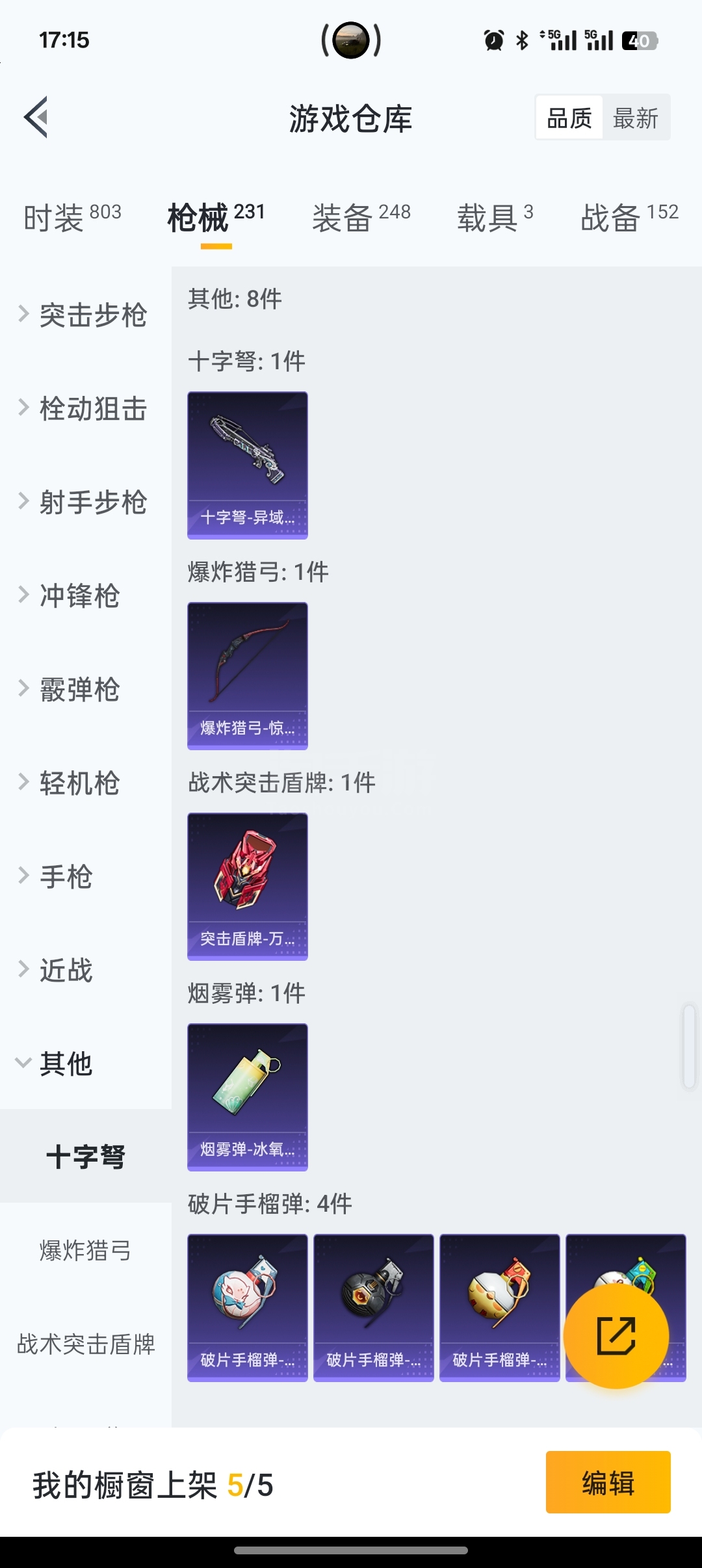Select the 品质 sort option

pyautogui.click(x=569, y=118)
